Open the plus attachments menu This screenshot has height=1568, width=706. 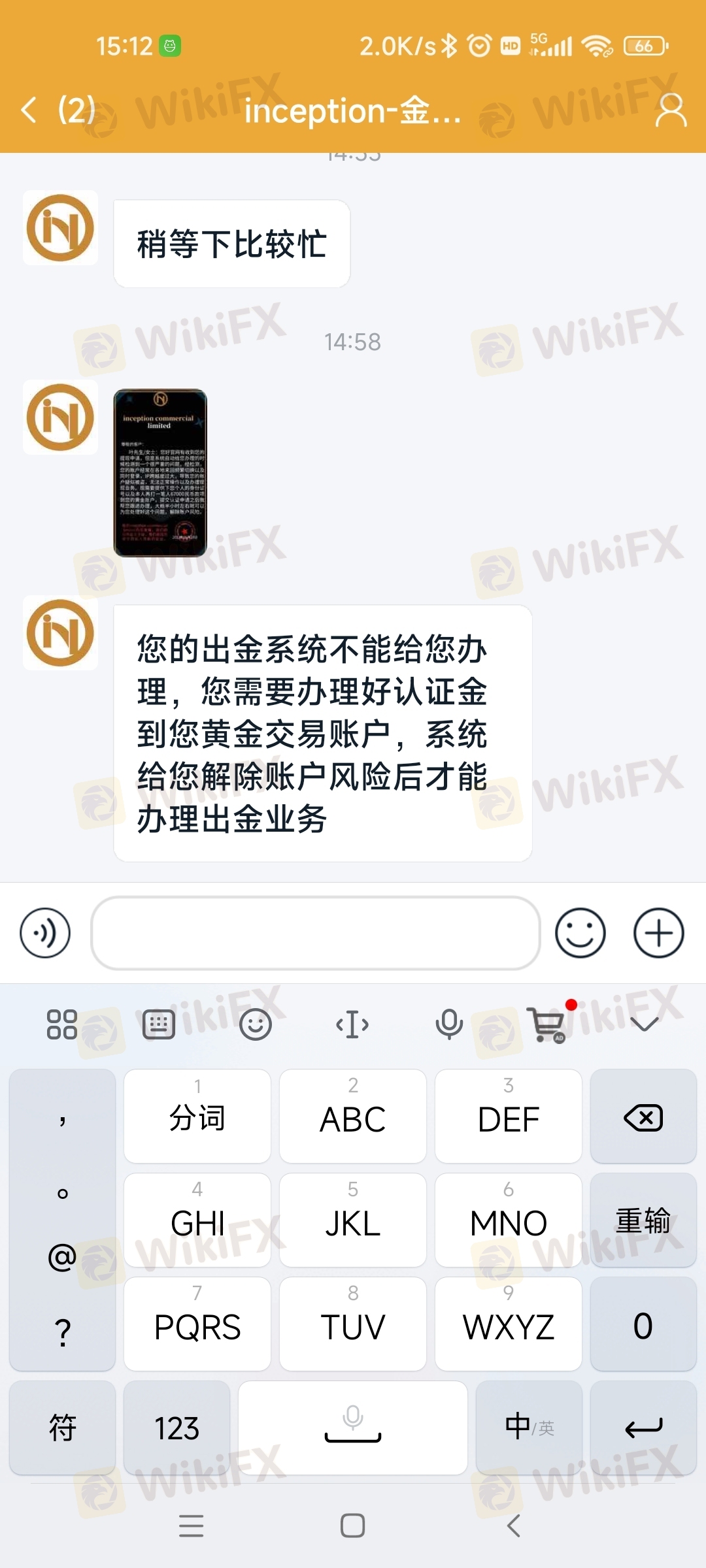point(659,933)
